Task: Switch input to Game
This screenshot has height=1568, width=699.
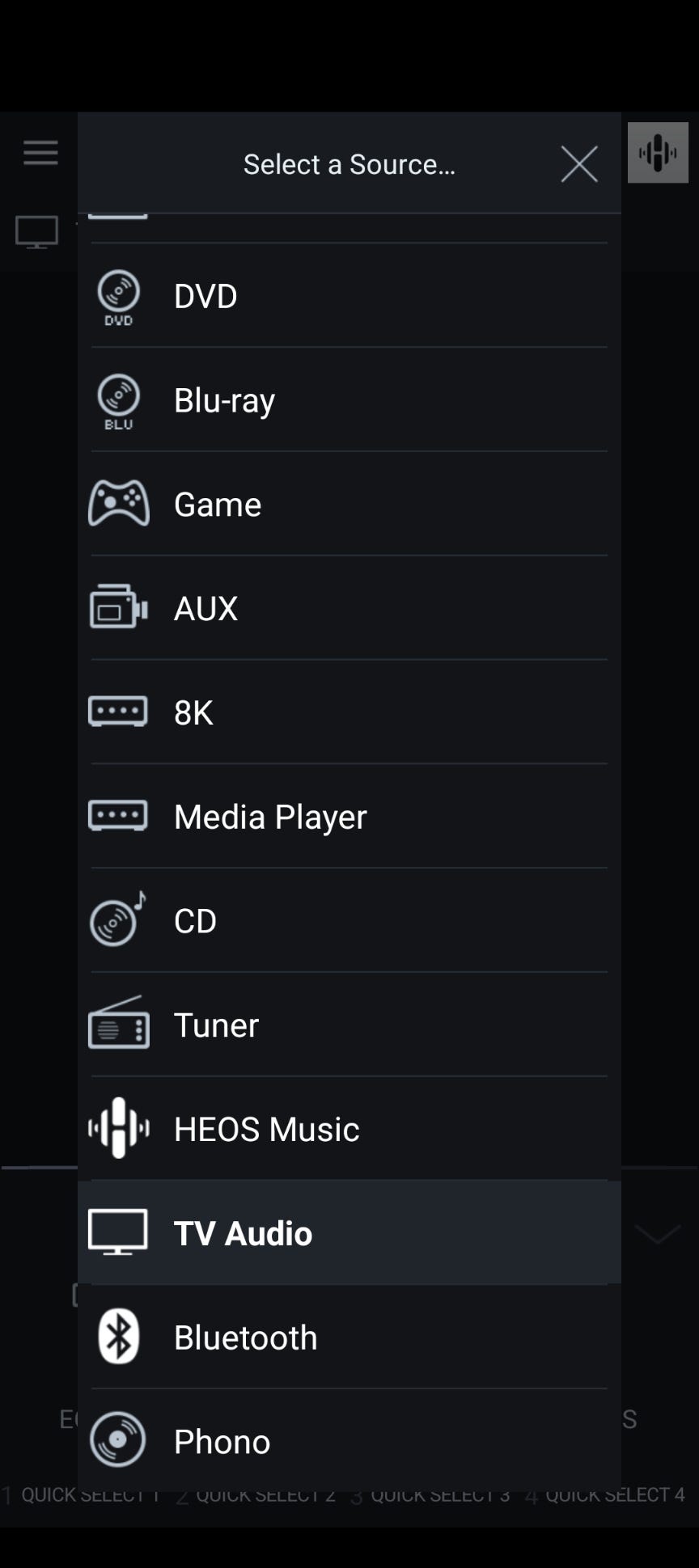Action: 349,504
